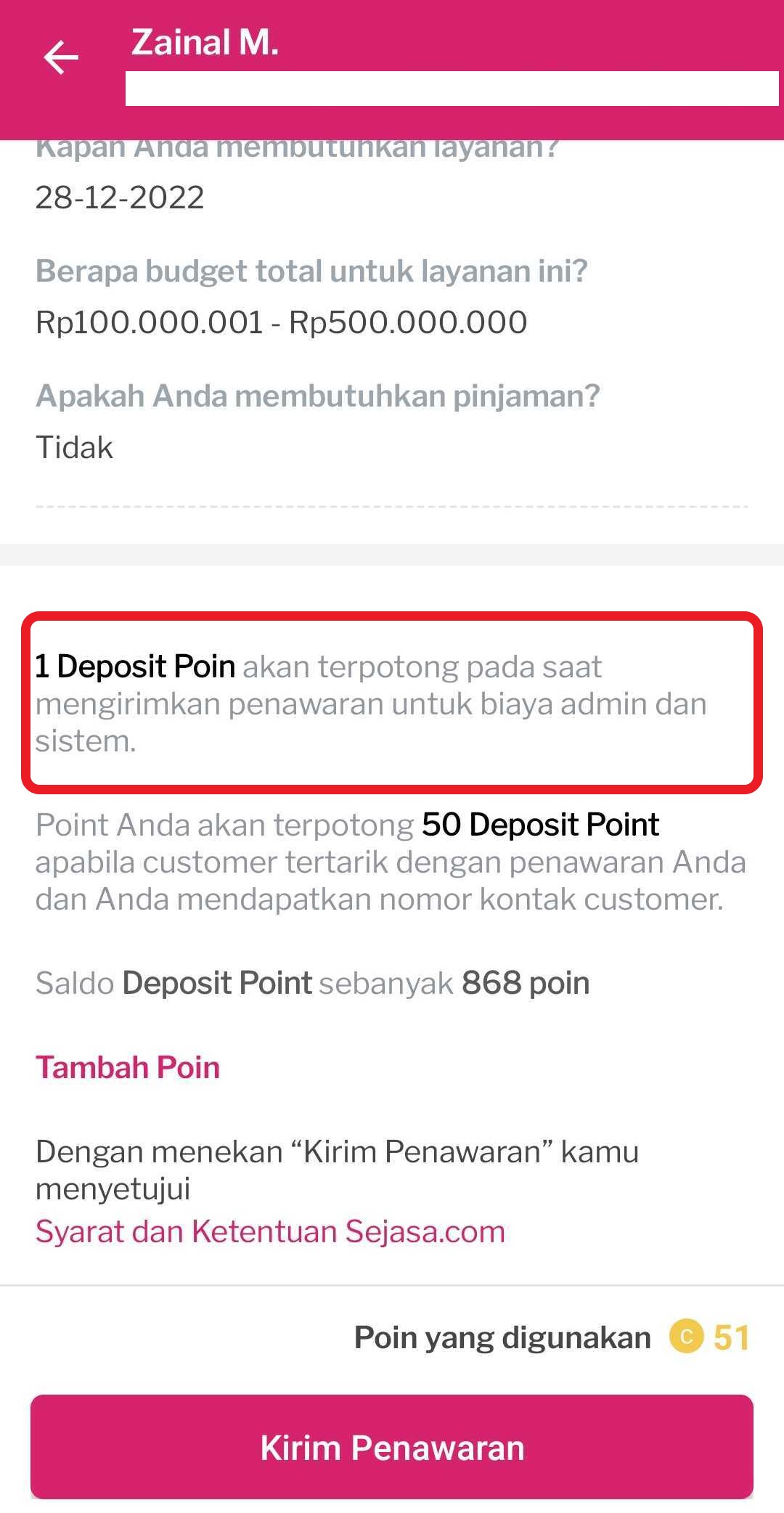Tap the yellow coin icon near Poin yang digunakan
Viewport: 784px width, 1513px height.
point(688,1335)
